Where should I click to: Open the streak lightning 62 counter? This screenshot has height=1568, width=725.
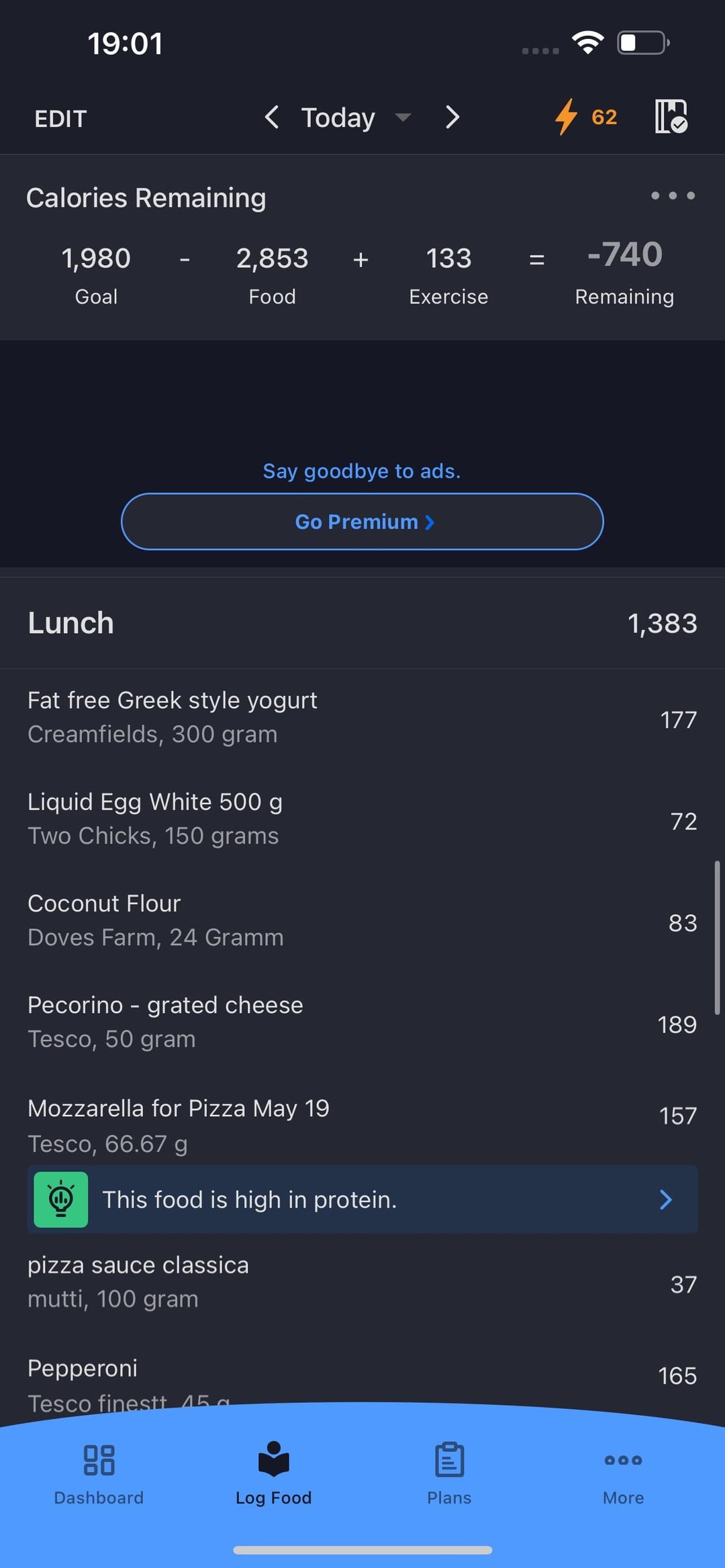pyautogui.click(x=585, y=117)
